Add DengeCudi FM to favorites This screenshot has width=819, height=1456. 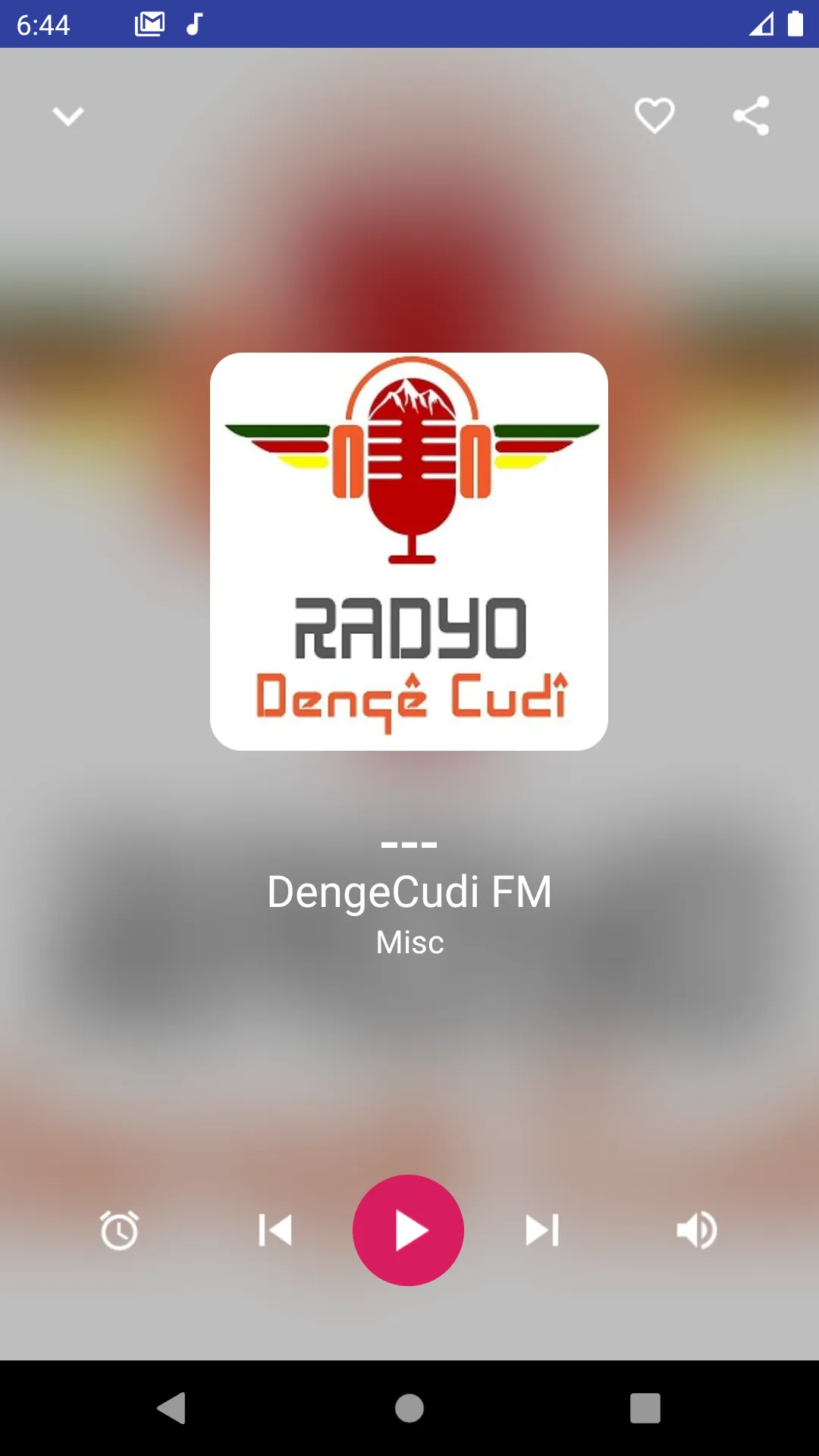pos(654,116)
